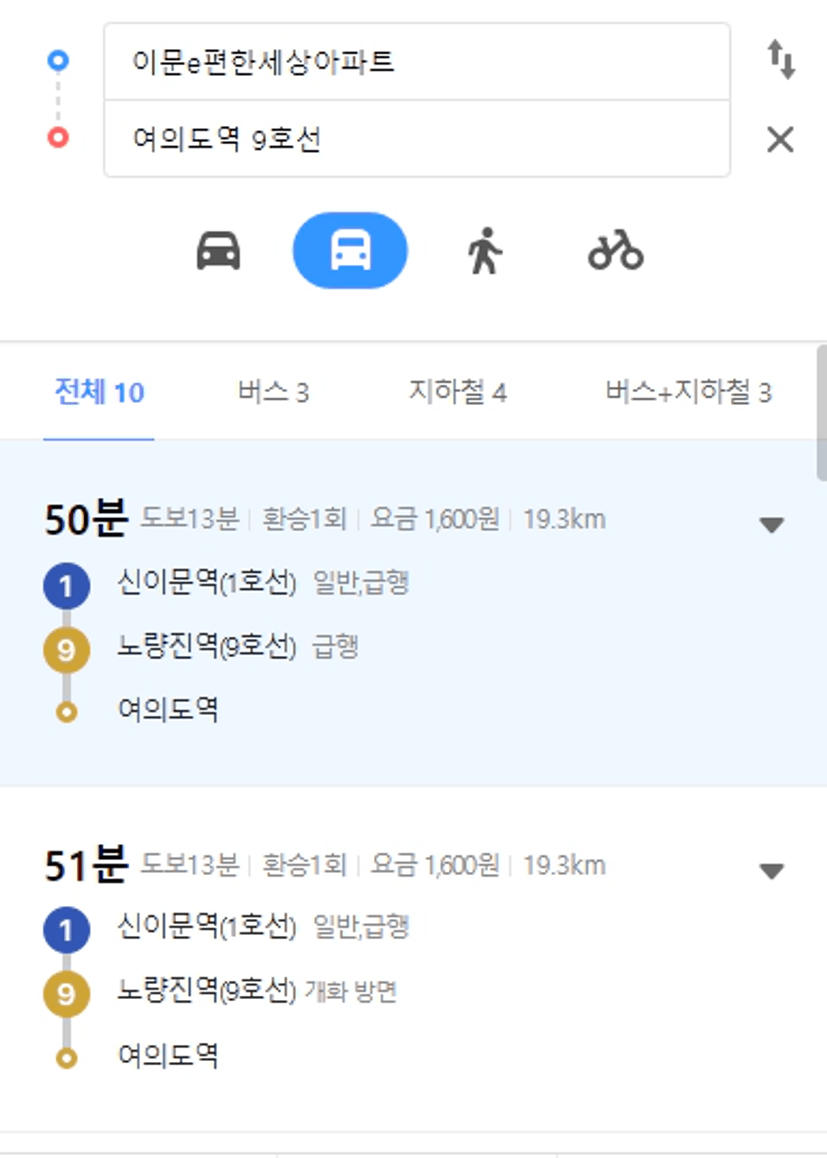
Task: Select public transit directions
Action: click(350, 251)
